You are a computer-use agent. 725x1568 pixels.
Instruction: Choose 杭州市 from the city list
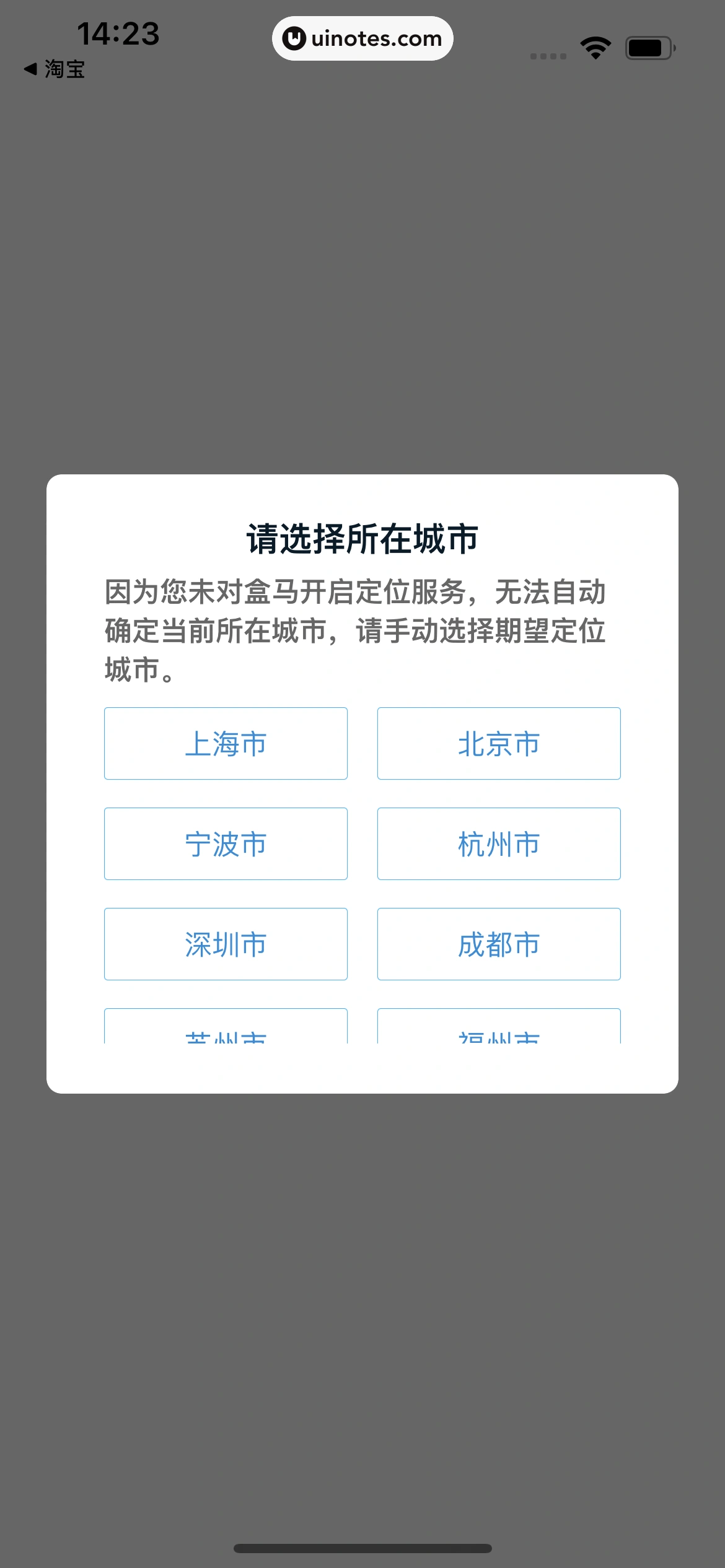[498, 843]
